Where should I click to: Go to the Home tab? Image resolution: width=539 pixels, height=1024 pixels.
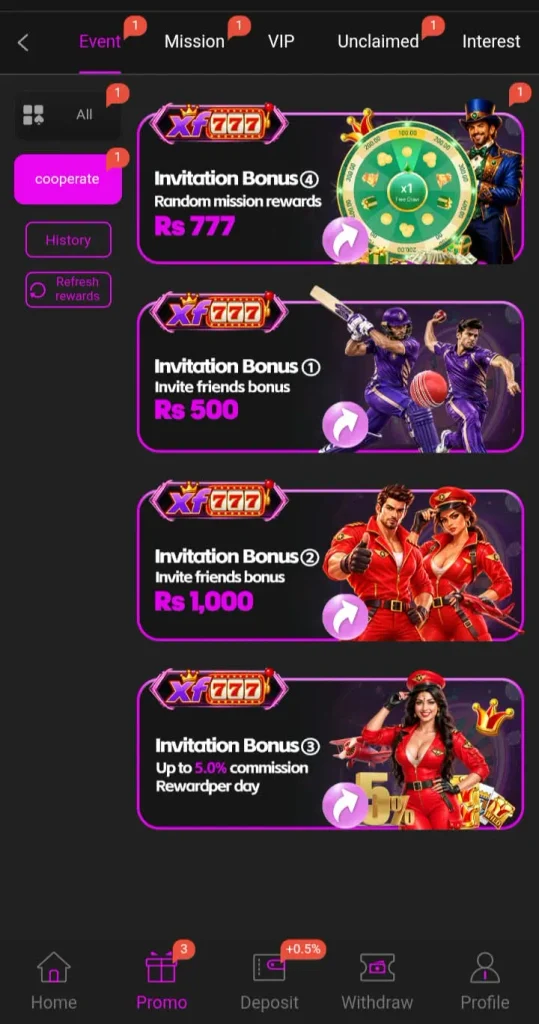54,982
